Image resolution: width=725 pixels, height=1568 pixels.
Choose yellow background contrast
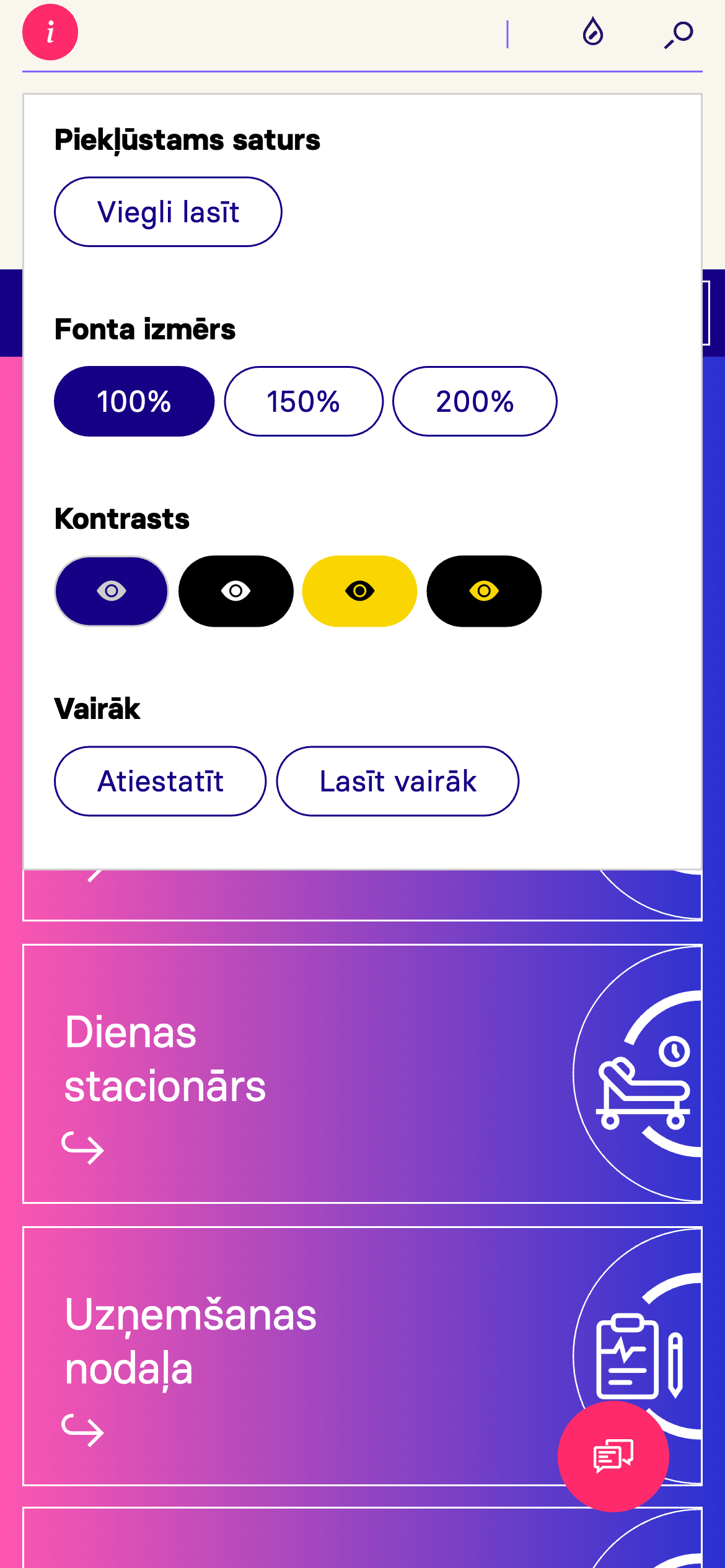[359, 591]
